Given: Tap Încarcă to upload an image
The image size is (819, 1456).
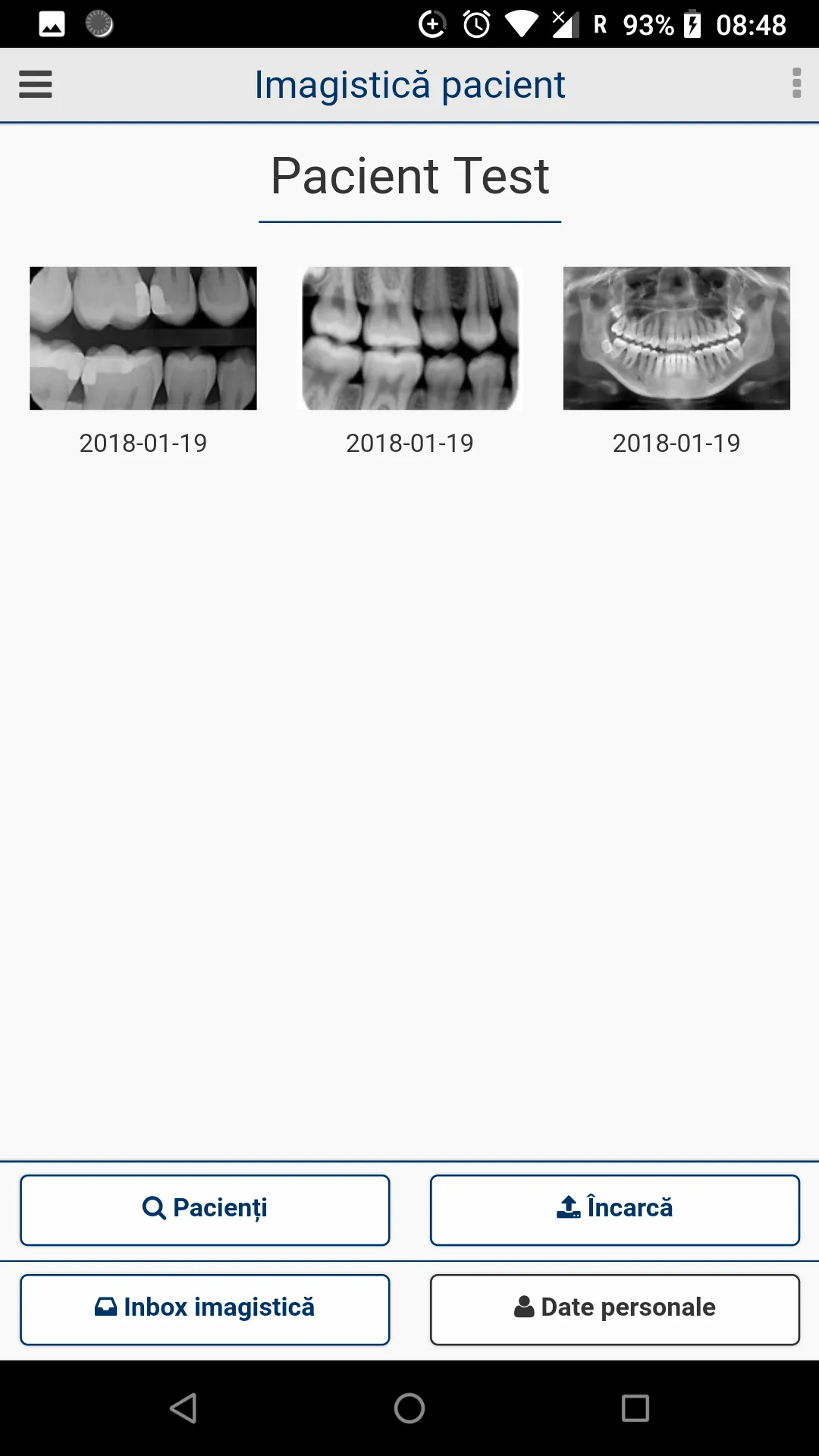Looking at the screenshot, I should point(615,1210).
